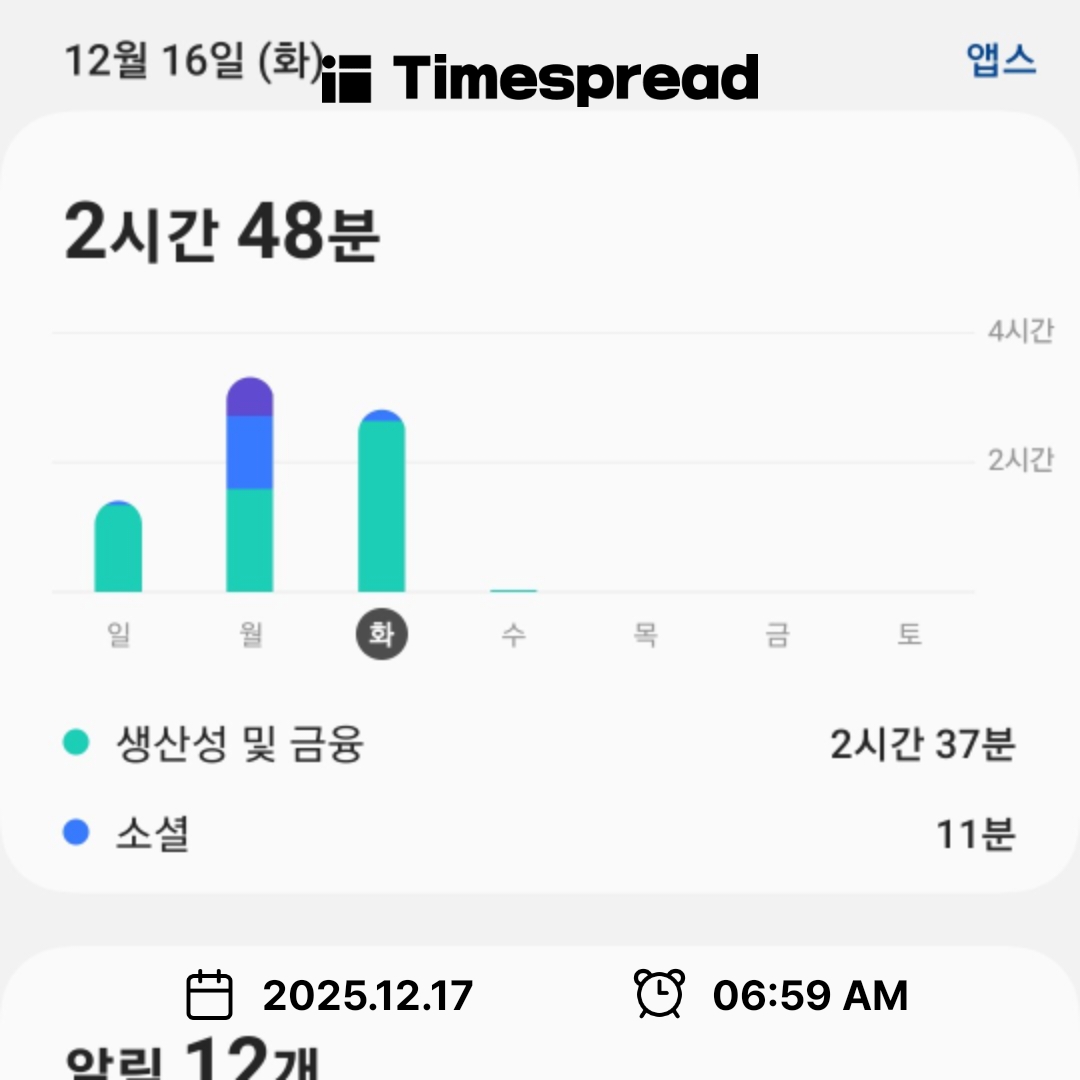The image size is (1080, 1080).
Task: Select 토 (Saturday) on the weekly chart
Action: pos(908,635)
